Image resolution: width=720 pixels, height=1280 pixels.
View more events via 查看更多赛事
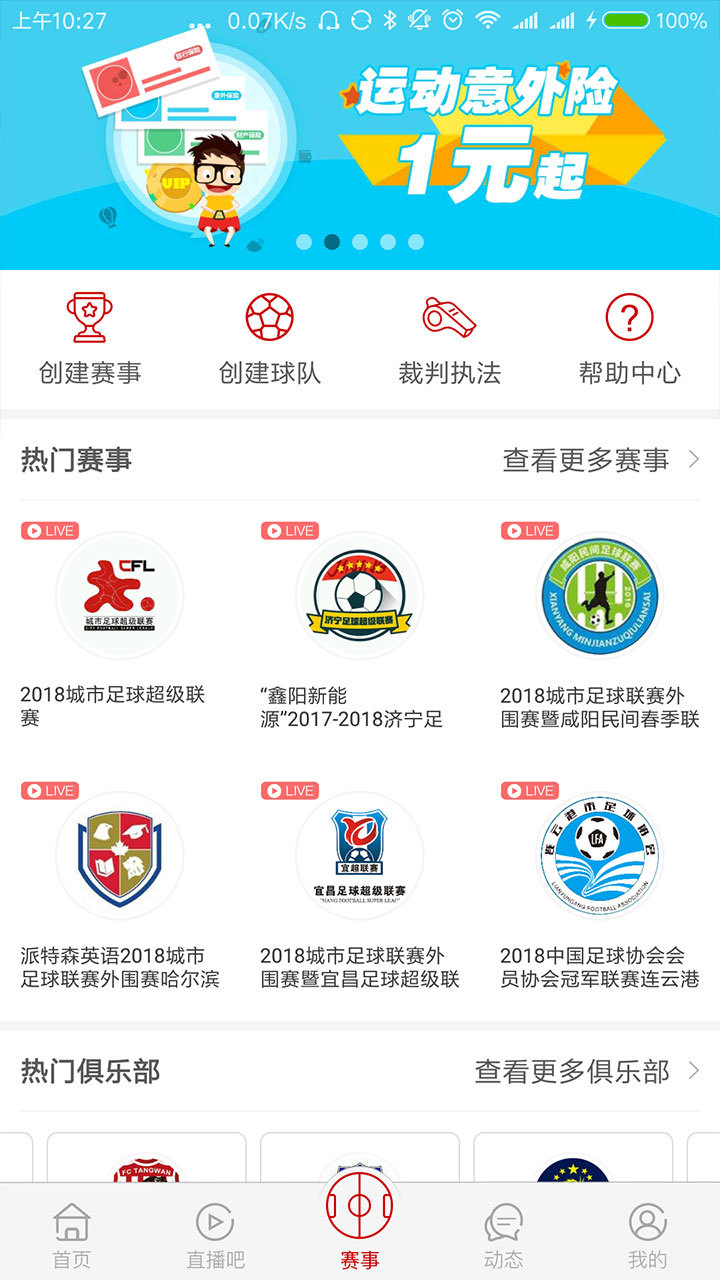600,460
